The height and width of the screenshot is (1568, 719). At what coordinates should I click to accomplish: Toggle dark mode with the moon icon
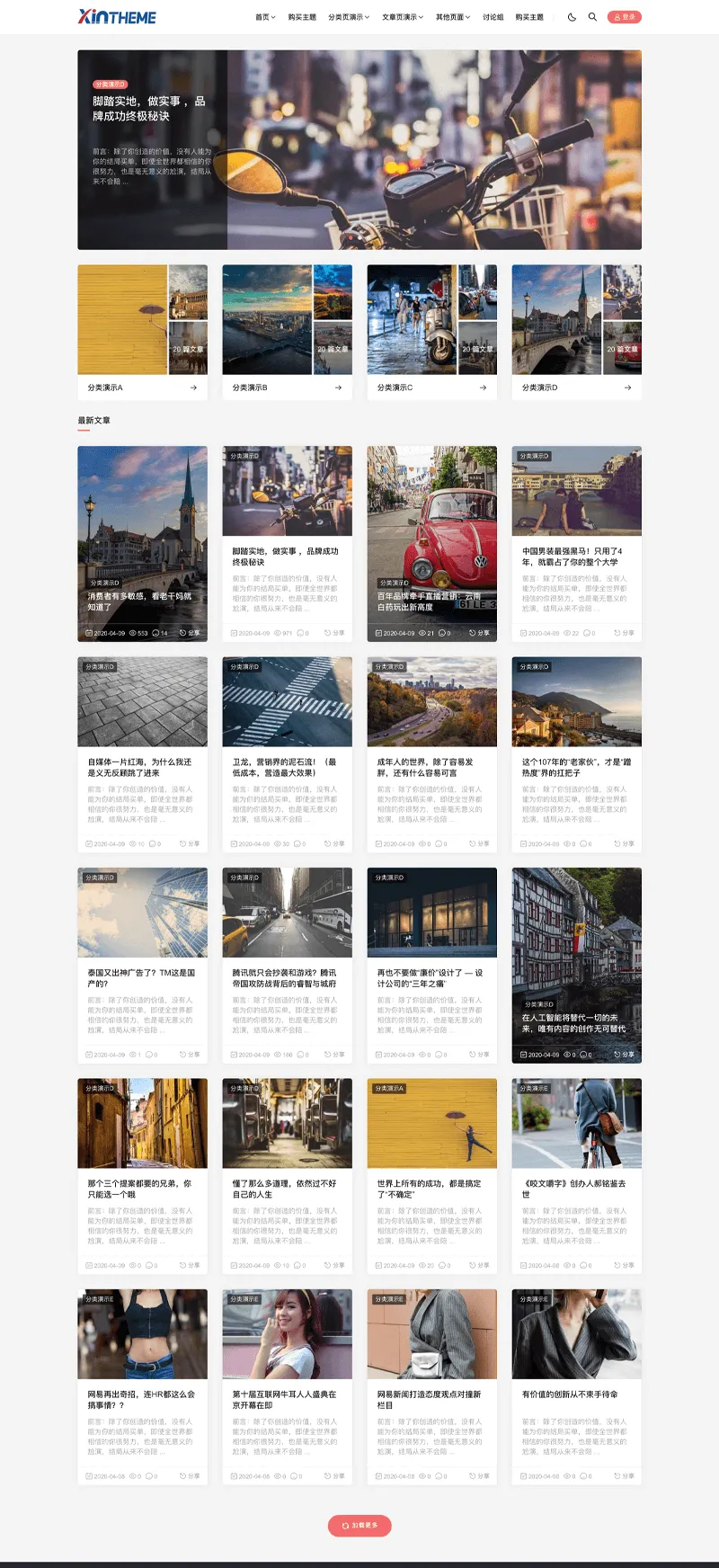(x=573, y=16)
